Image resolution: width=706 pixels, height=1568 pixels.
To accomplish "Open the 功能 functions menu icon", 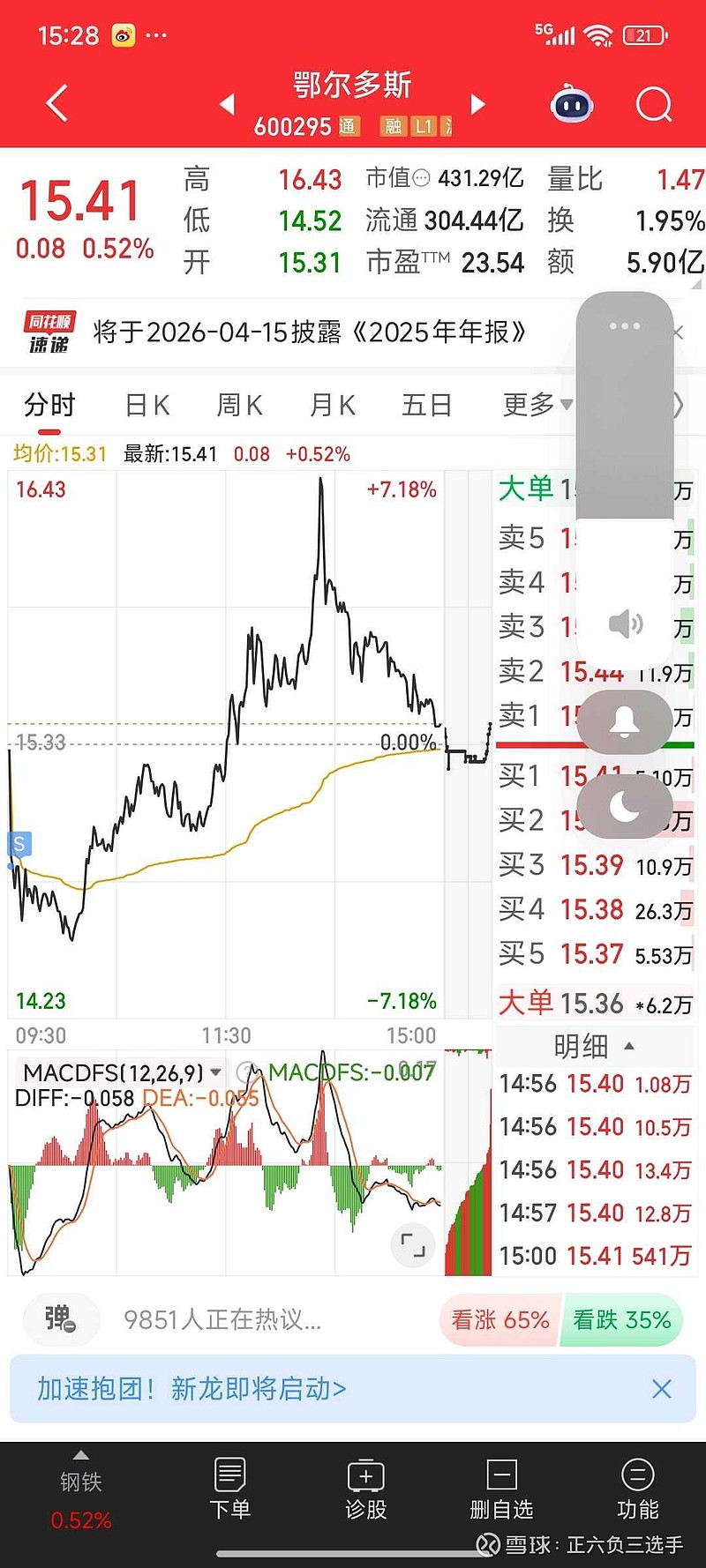I will (637, 1490).
